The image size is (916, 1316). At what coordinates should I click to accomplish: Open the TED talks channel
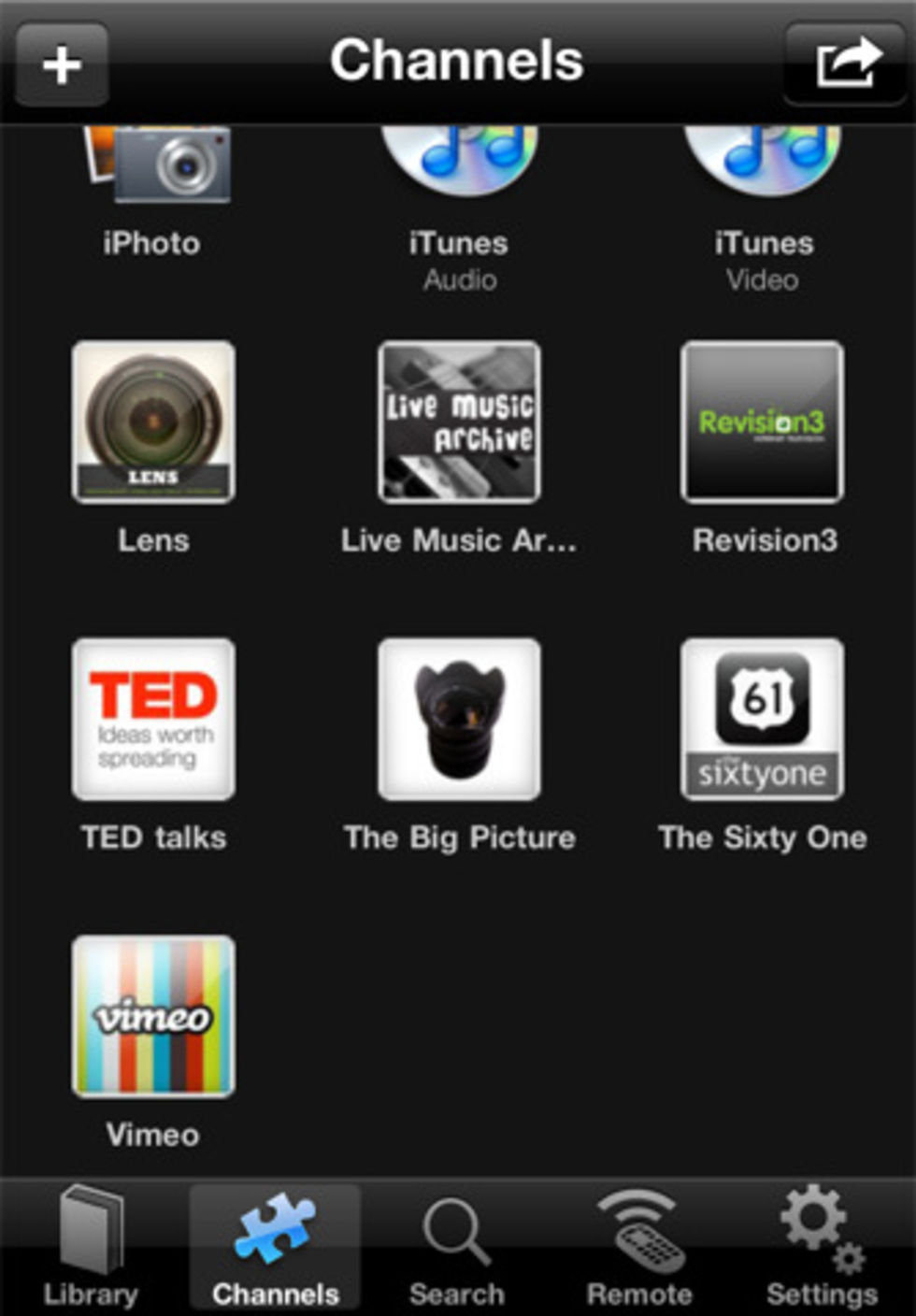click(x=154, y=720)
